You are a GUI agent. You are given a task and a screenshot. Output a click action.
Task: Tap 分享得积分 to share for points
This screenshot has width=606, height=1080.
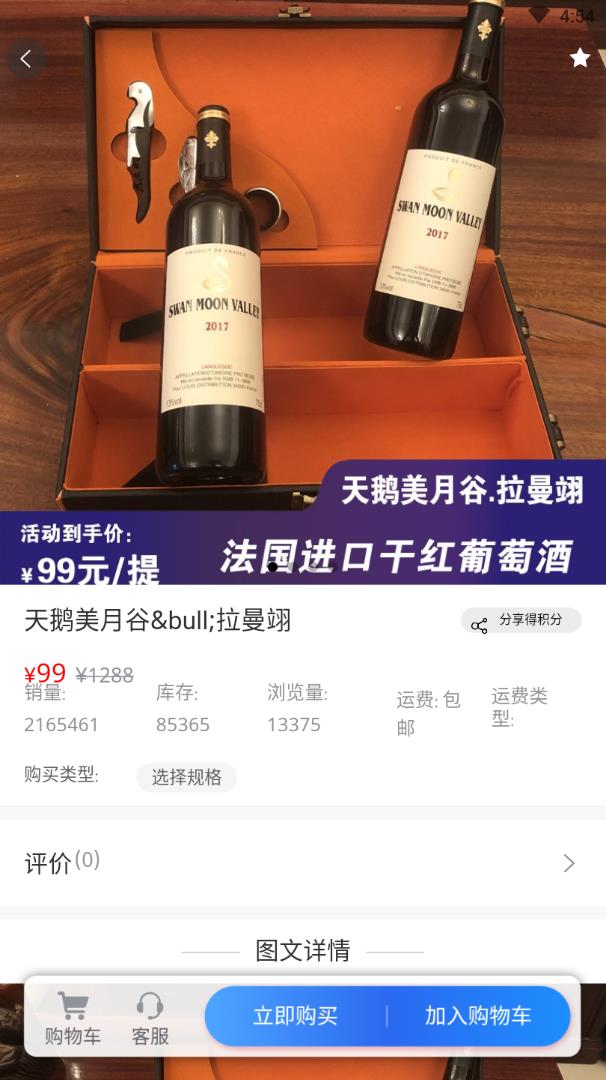click(x=521, y=621)
